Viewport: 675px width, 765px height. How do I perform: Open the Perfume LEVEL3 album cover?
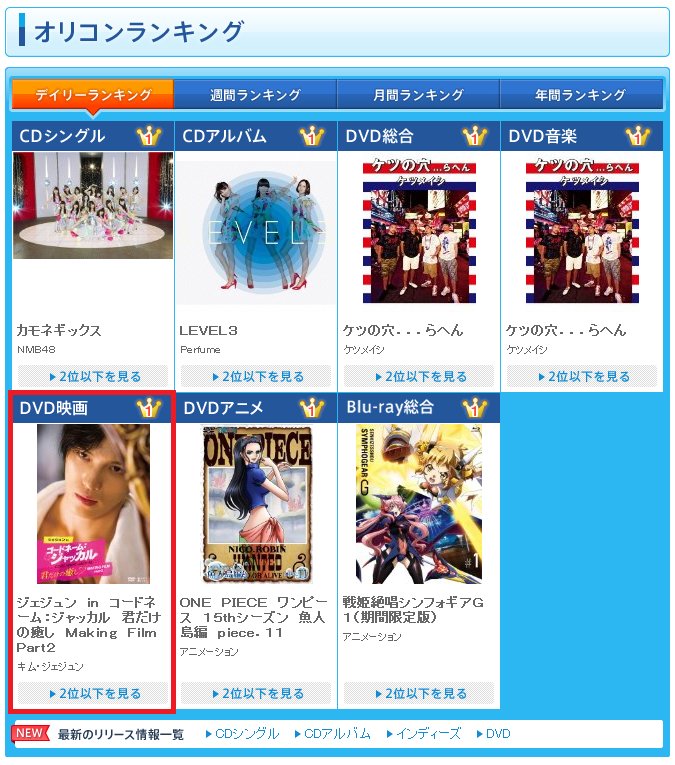tap(256, 229)
